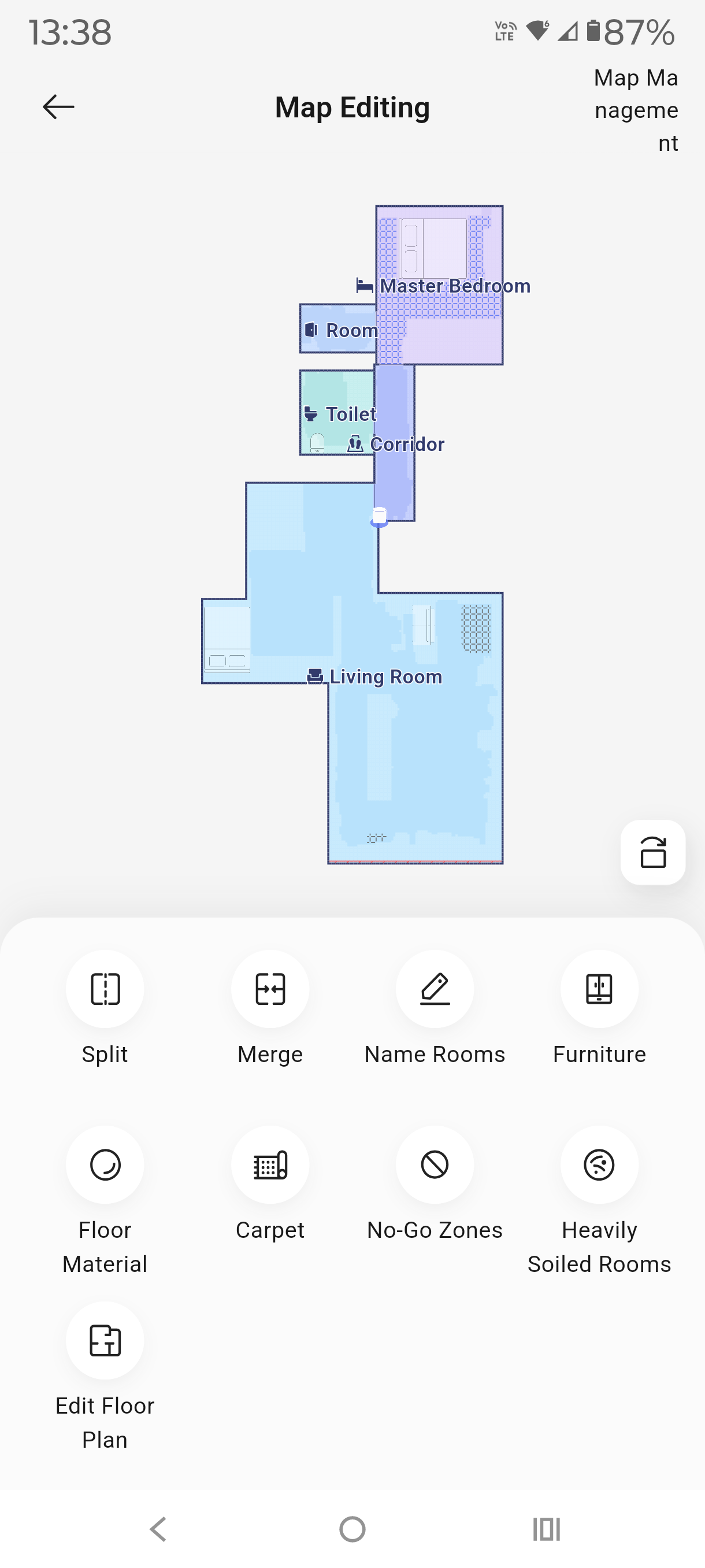Viewport: 705px width, 1568px height.
Task: Choose Floor Material setting
Action: click(x=105, y=1164)
